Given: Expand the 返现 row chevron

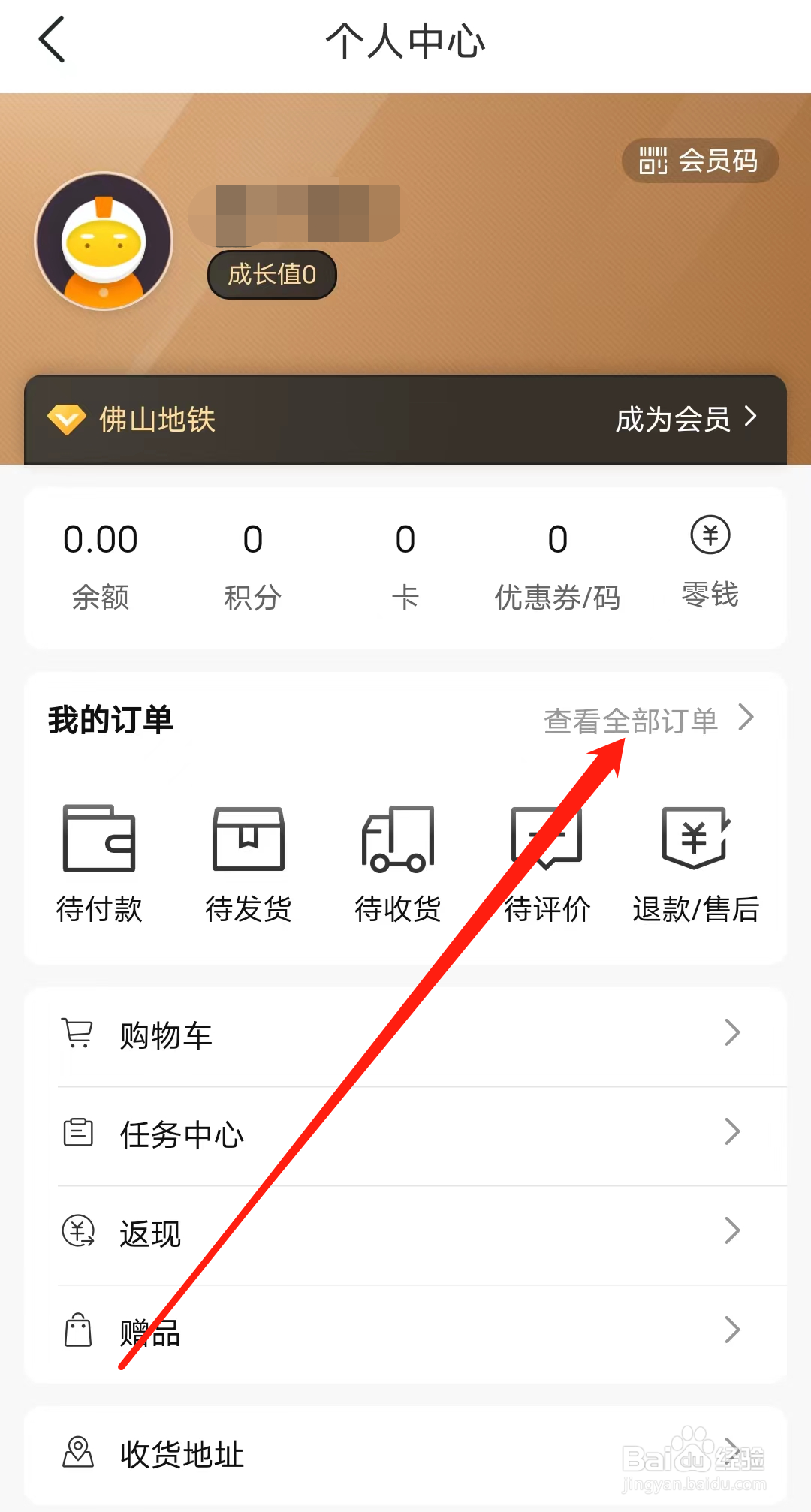Looking at the screenshot, I should tap(732, 1230).
